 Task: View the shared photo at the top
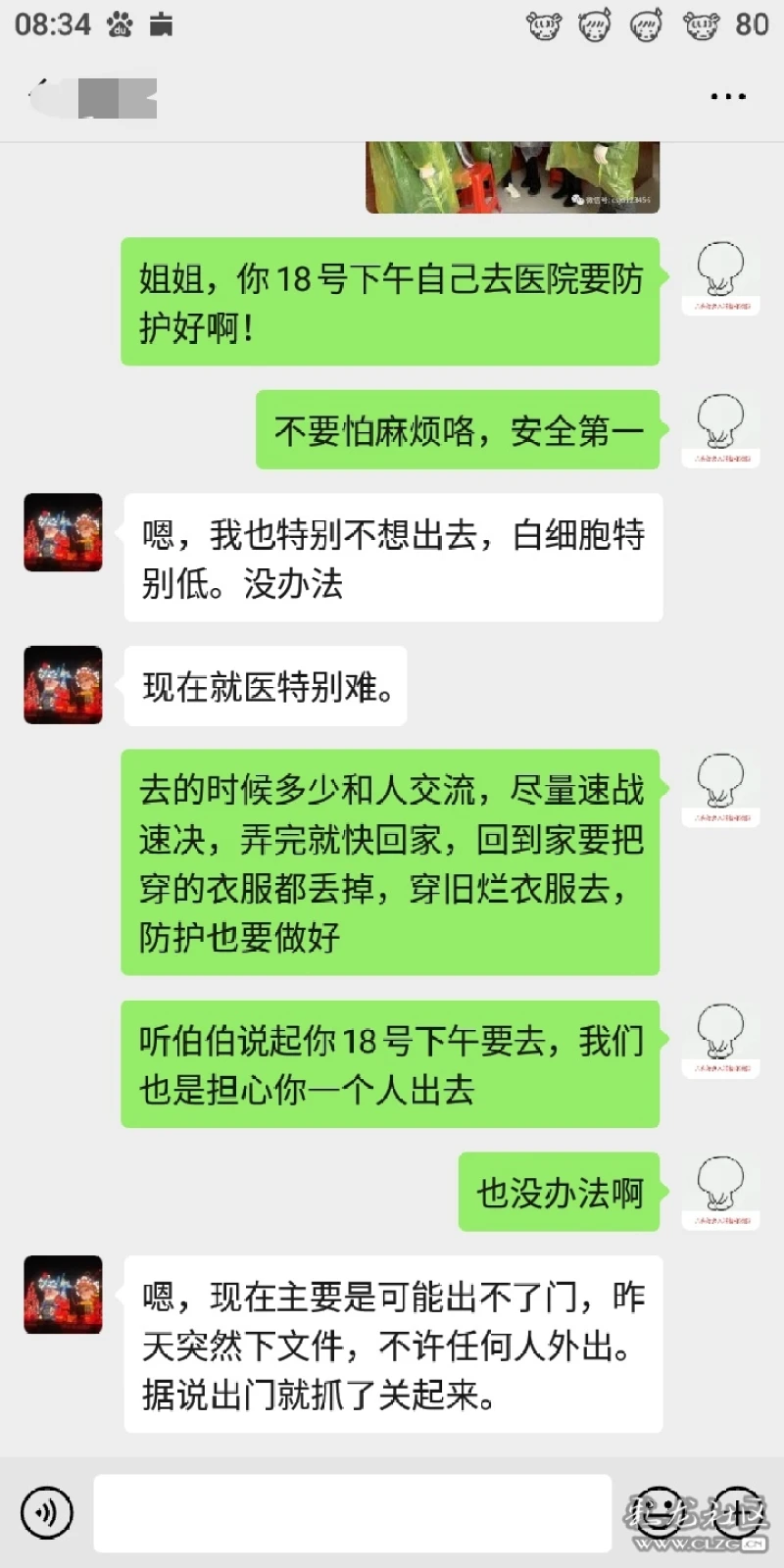point(513,177)
